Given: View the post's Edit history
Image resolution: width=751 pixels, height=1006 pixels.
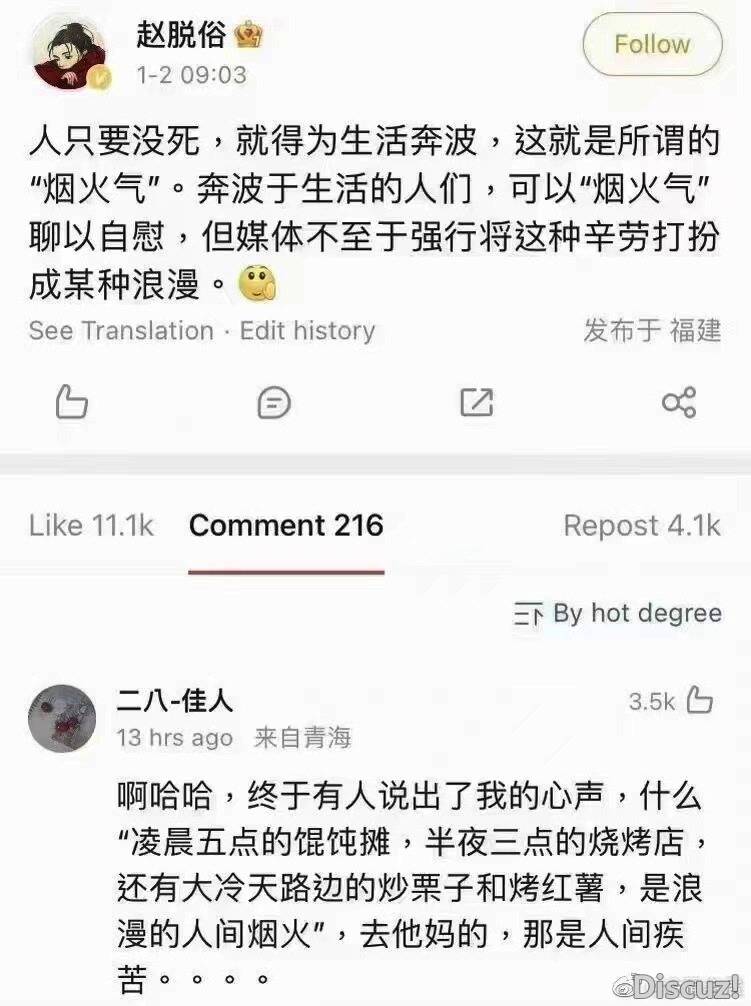Looking at the screenshot, I should [x=307, y=331].
